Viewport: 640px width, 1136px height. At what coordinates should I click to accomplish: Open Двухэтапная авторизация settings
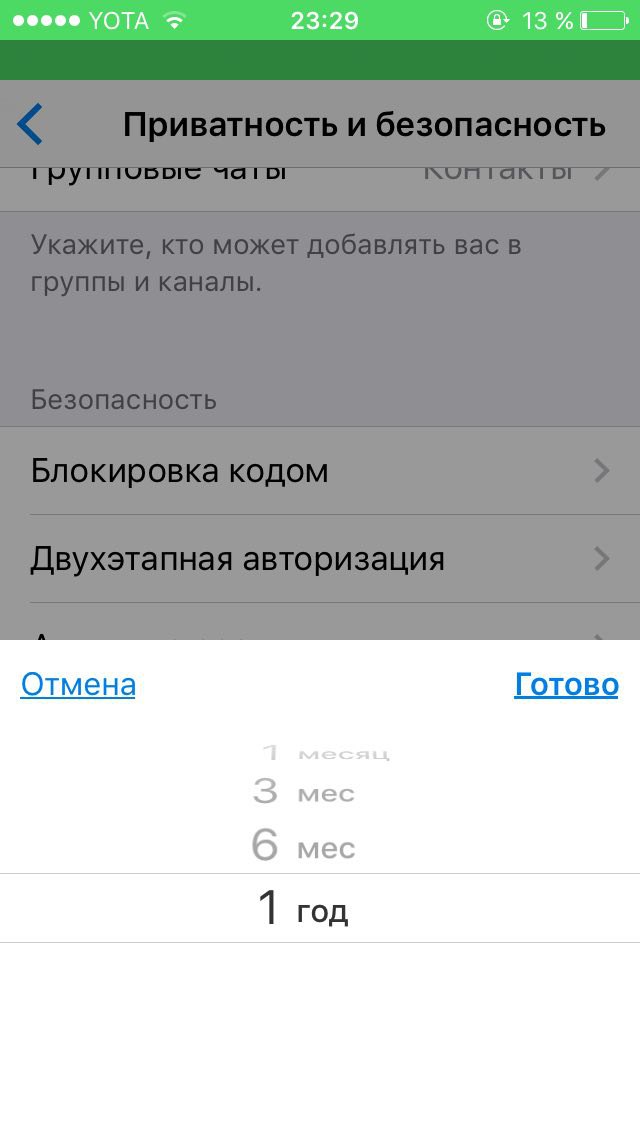point(320,559)
